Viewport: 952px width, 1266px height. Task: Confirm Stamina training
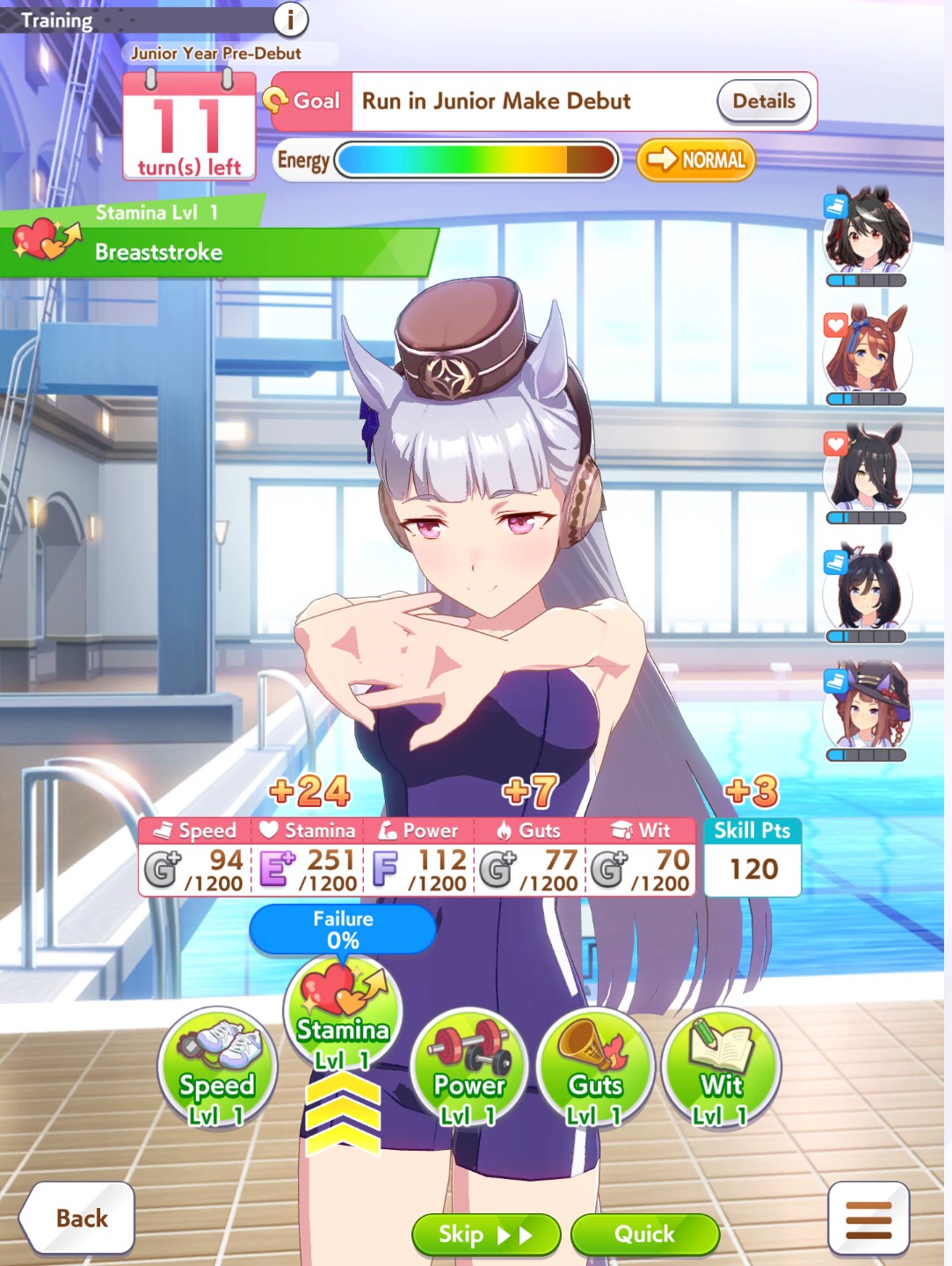[343, 1015]
